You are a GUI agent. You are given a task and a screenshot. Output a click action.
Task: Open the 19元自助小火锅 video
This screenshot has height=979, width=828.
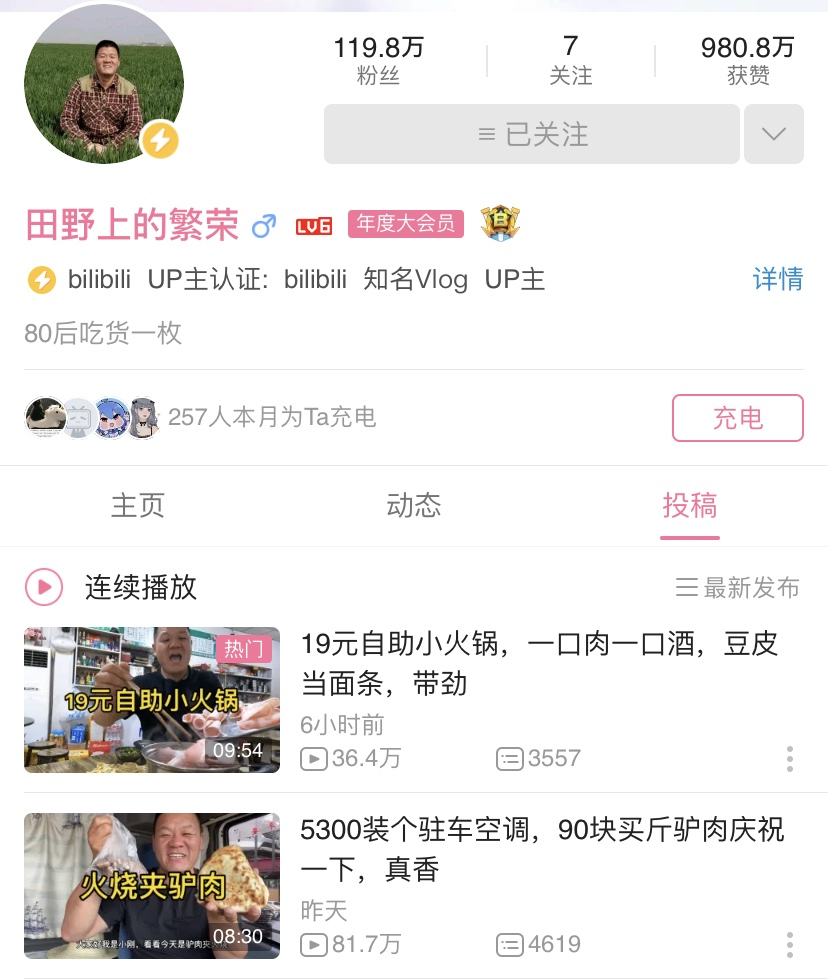pos(539,663)
